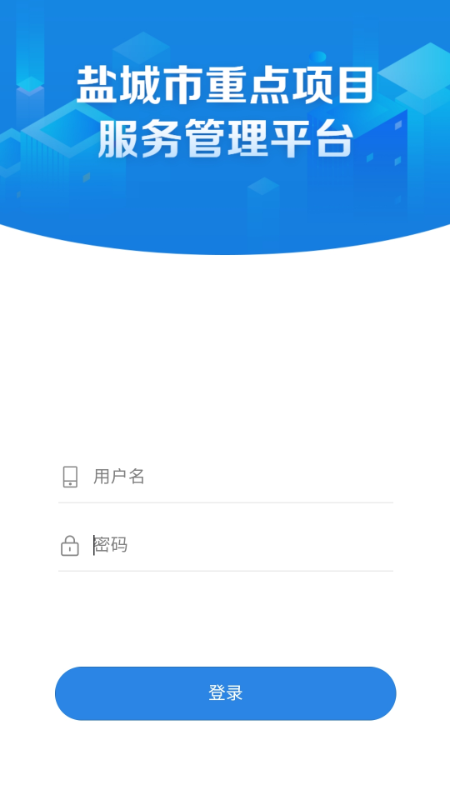This screenshot has height=800, width=450.
Task: Focus the 密码 password field
Action: 242,545
